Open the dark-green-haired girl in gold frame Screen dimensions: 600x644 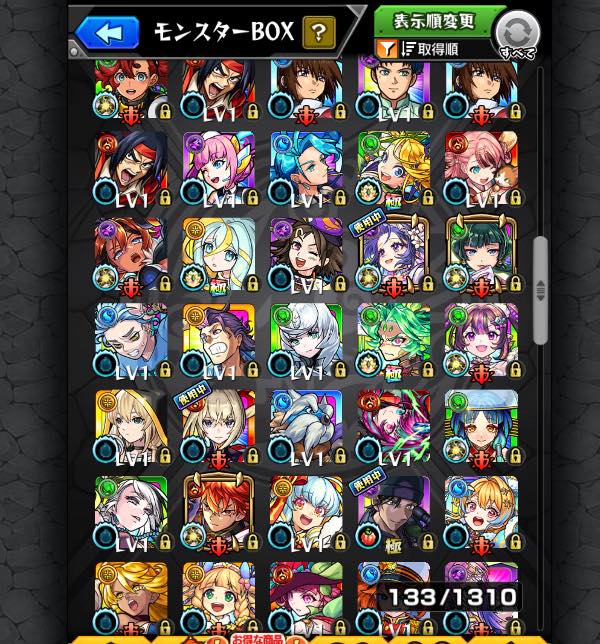[x=480, y=252]
